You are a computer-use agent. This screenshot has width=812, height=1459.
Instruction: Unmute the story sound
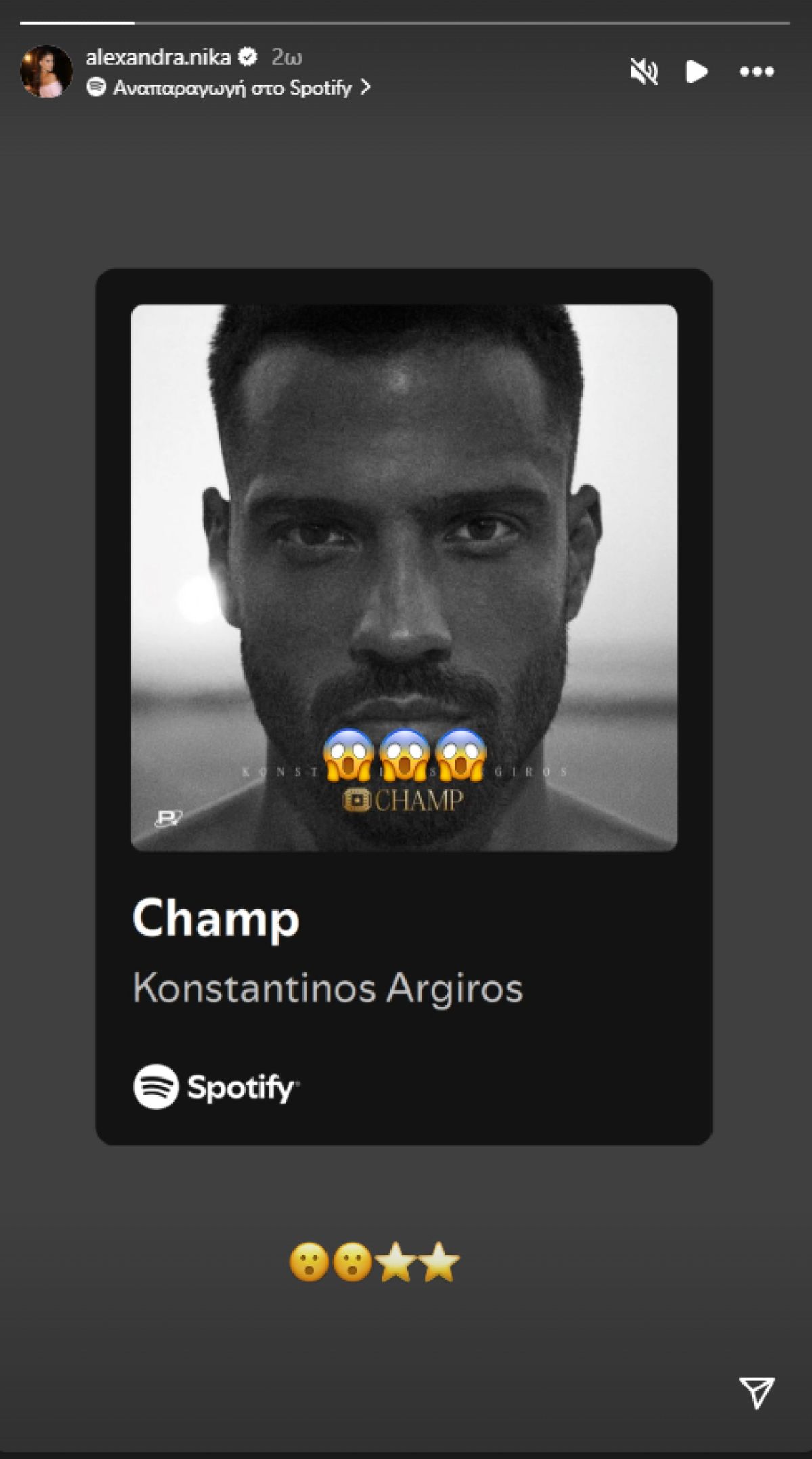coord(644,71)
